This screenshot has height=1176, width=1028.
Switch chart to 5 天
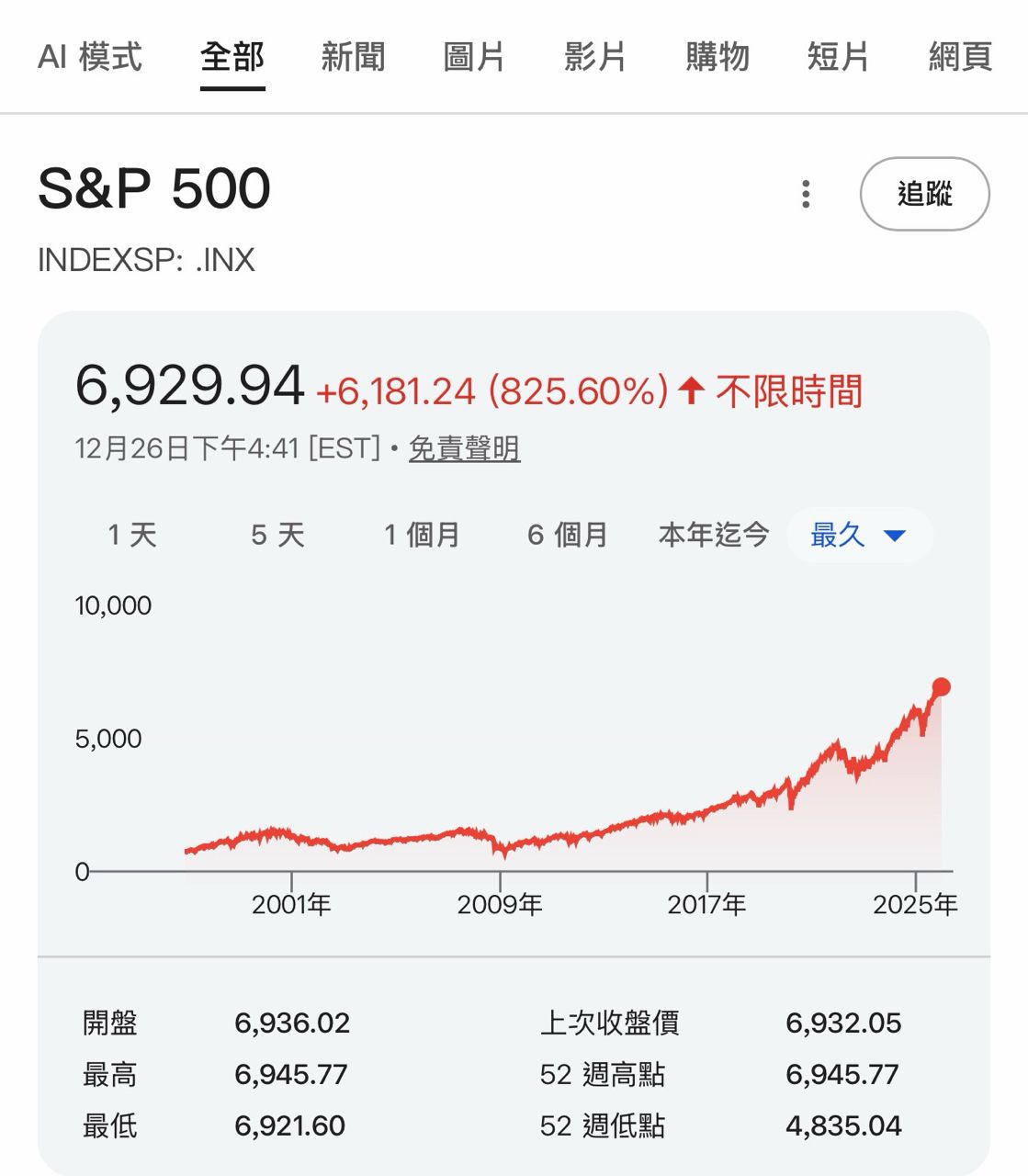point(277,535)
